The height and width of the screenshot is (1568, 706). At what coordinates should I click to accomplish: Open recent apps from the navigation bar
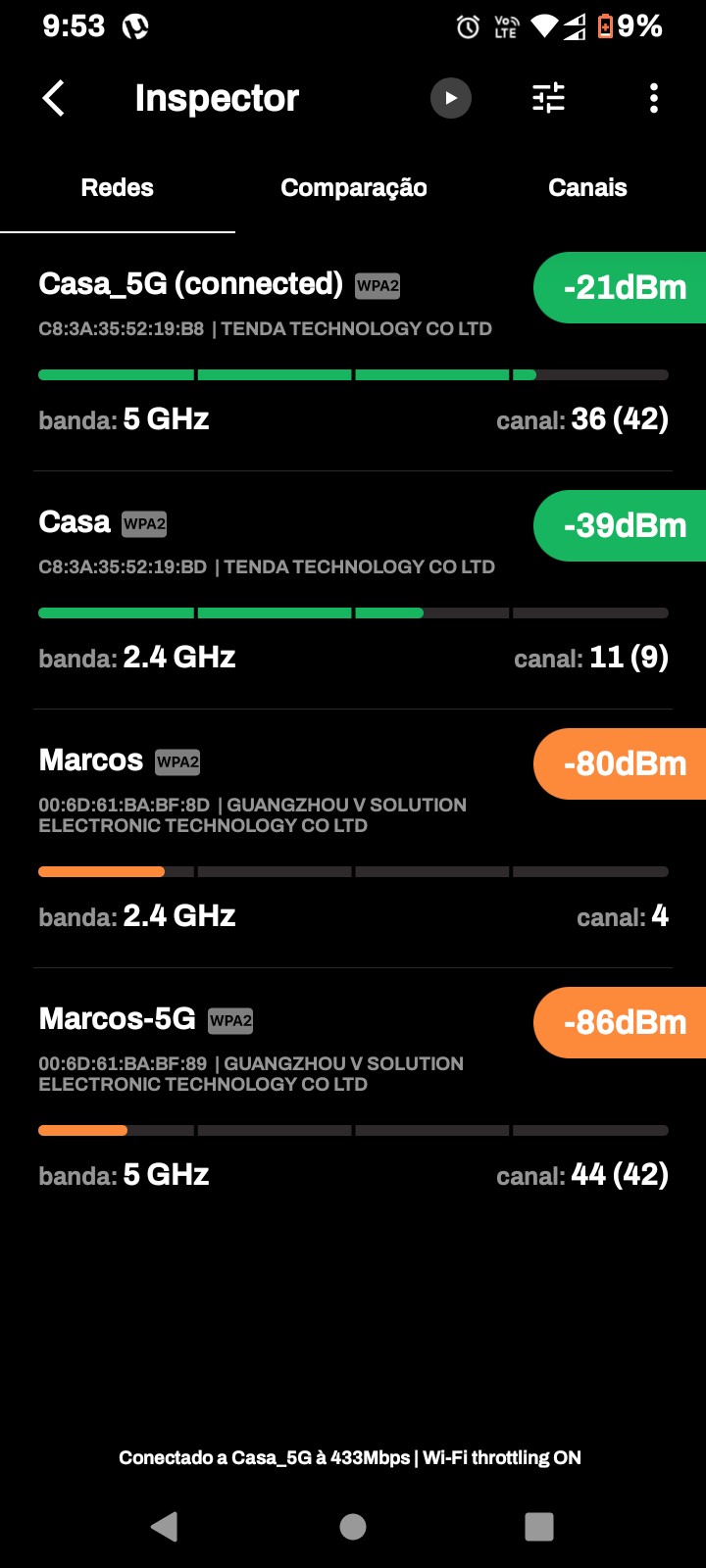(539, 1526)
